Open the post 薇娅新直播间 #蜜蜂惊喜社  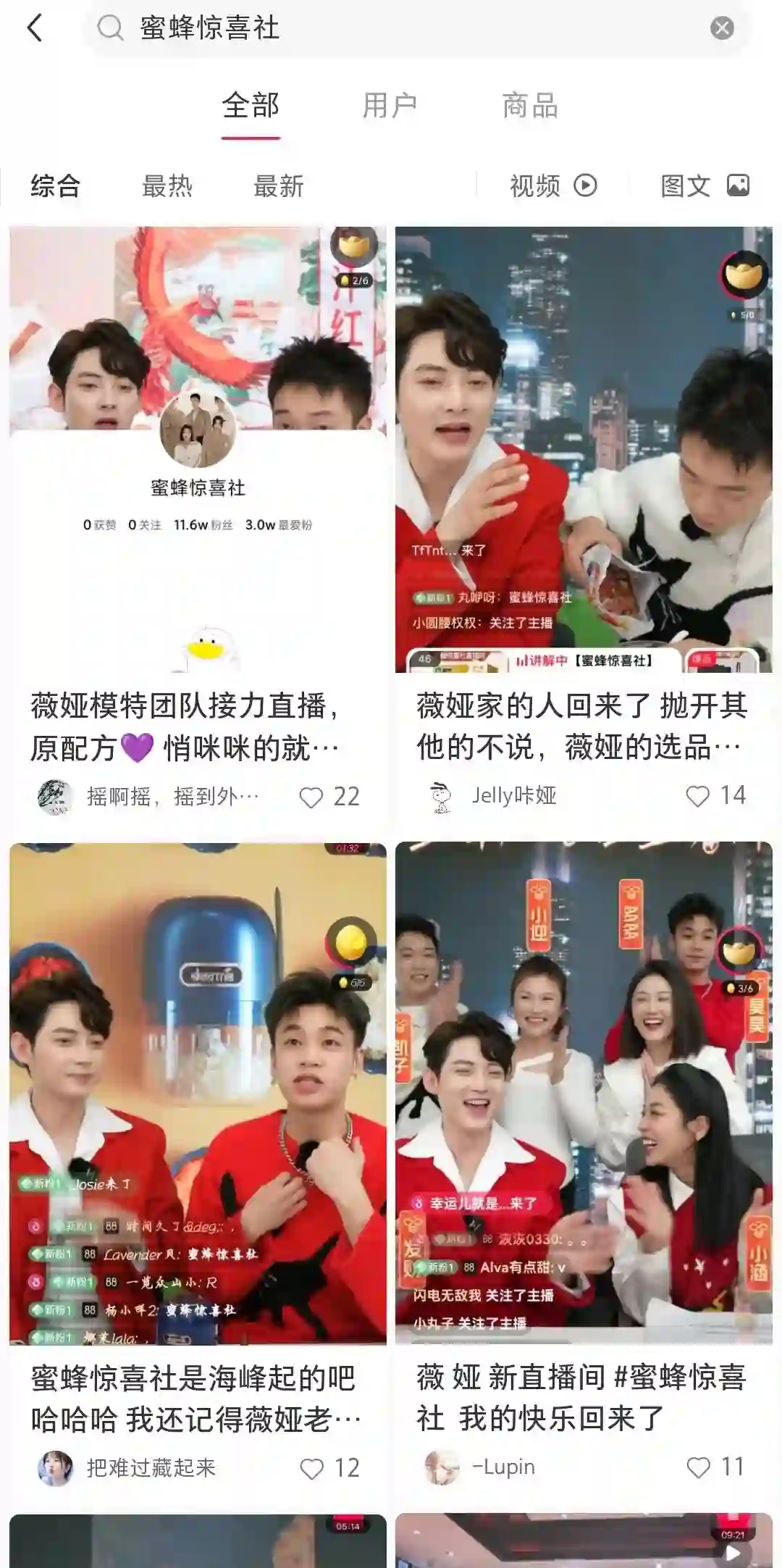tap(583, 1398)
